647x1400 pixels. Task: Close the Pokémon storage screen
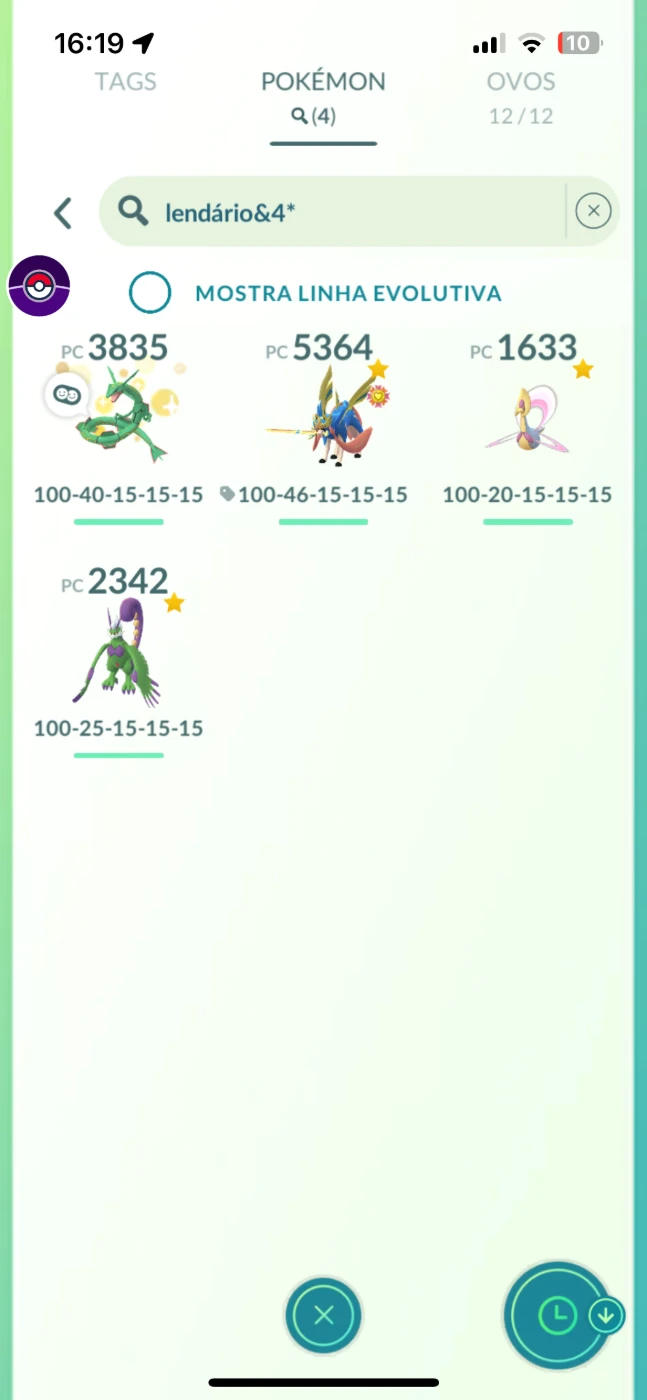[323, 1315]
